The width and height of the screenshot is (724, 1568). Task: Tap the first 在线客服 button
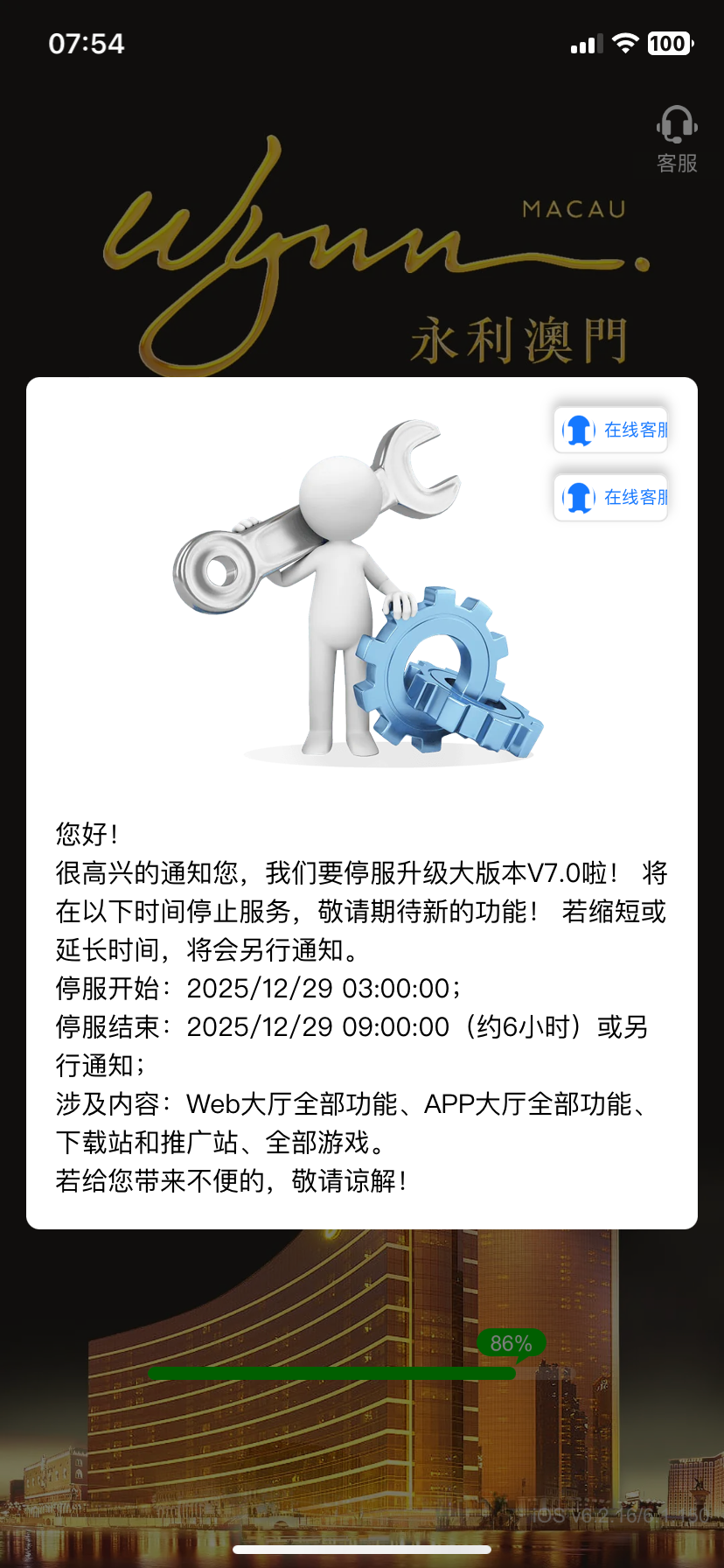[611, 430]
